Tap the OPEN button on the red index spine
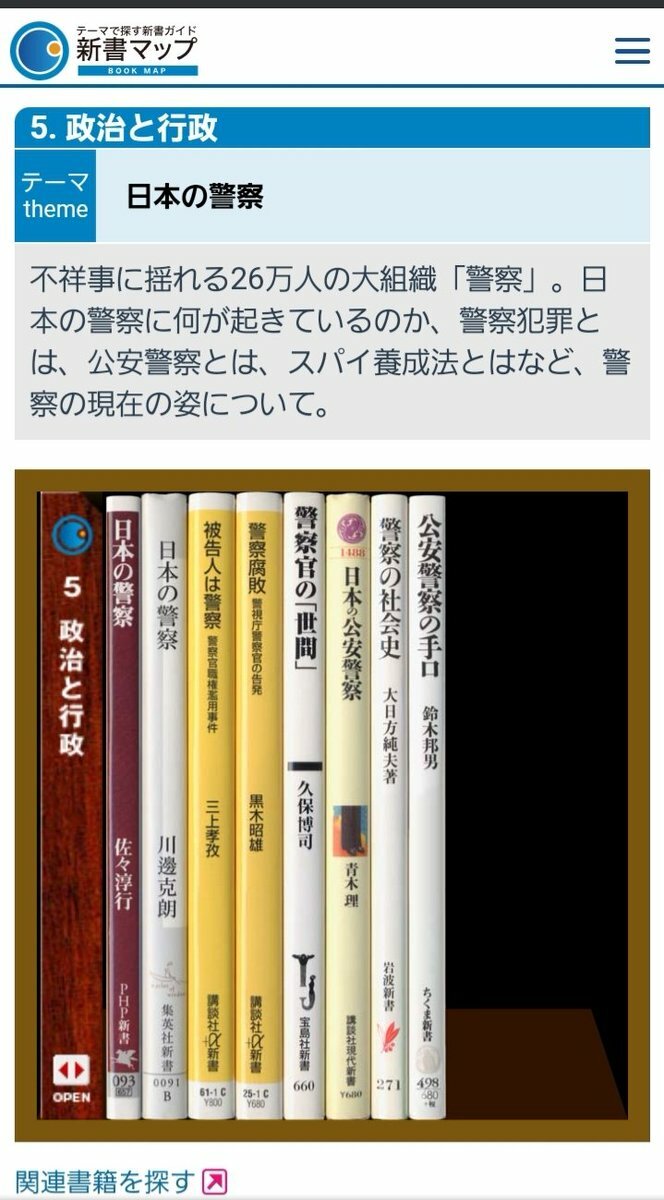 point(71,1080)
